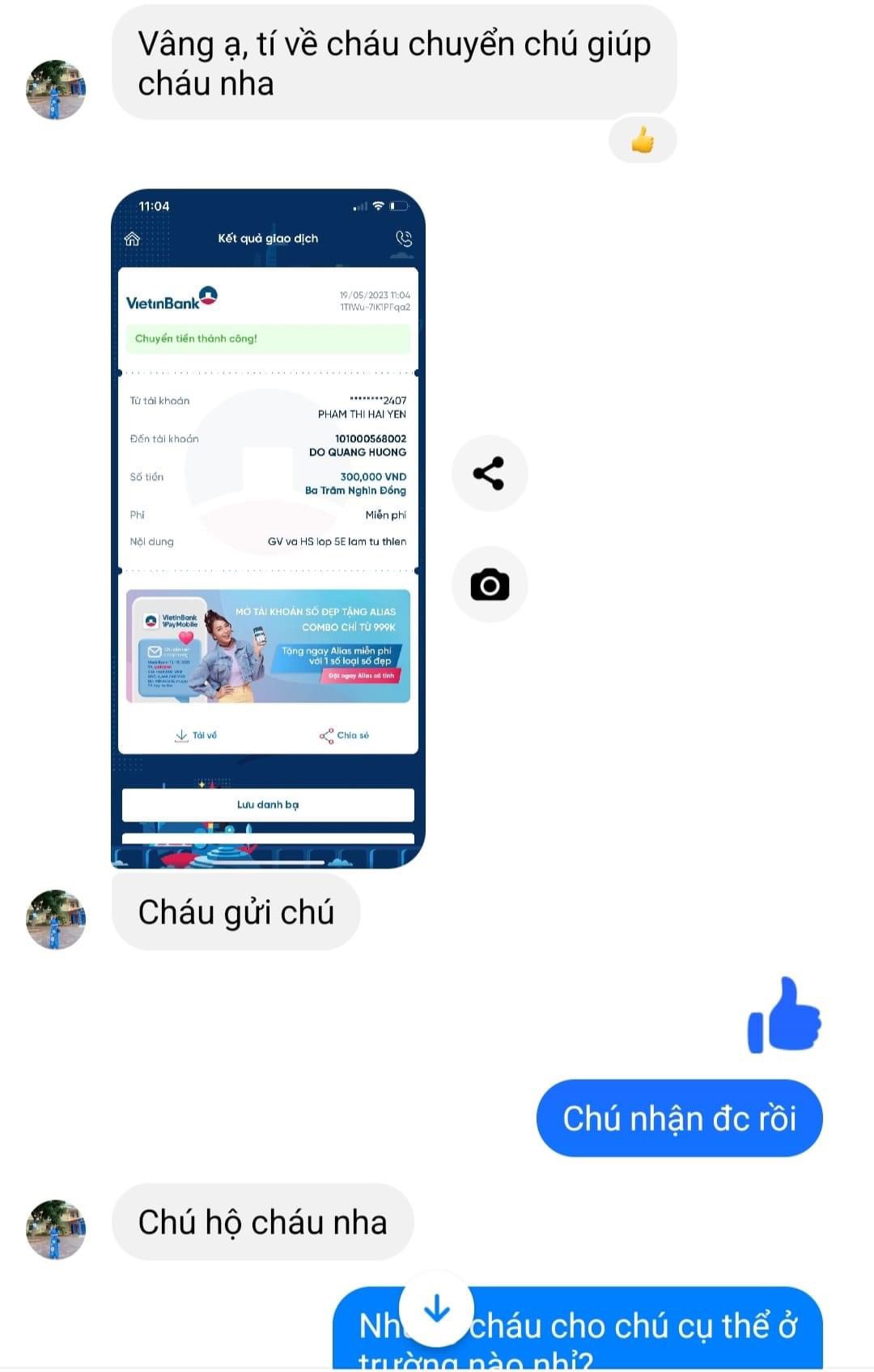The height and width of the screenshot is (1372, 874).
Task: Jump to latest messages with down arrow
Action: [x=437, y=1307]
